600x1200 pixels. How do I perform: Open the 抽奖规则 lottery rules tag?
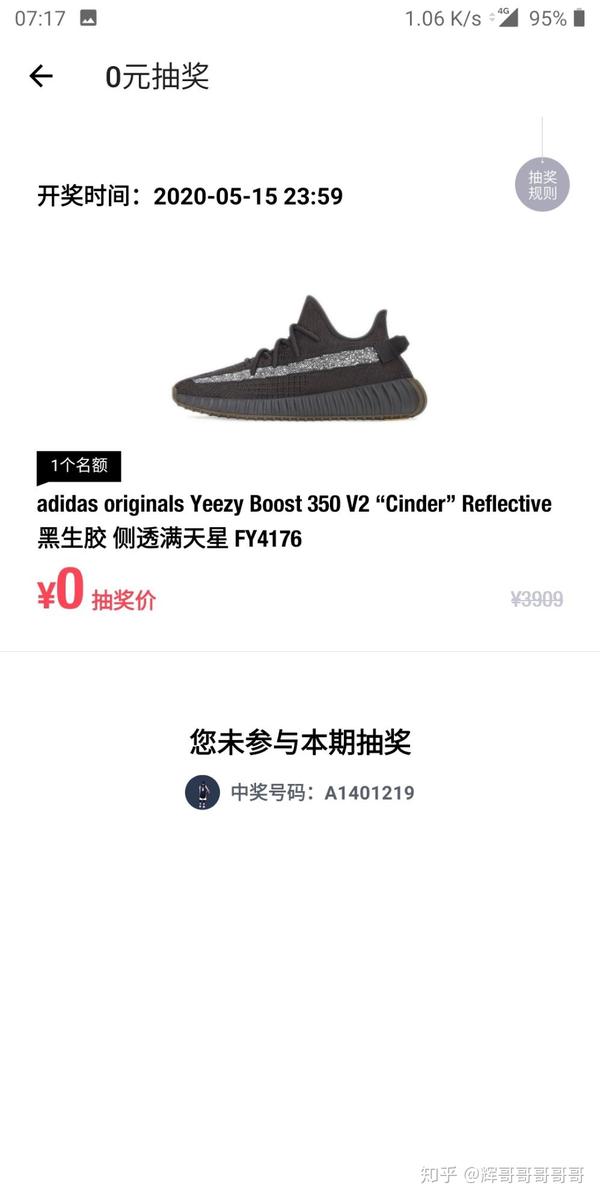542,185
